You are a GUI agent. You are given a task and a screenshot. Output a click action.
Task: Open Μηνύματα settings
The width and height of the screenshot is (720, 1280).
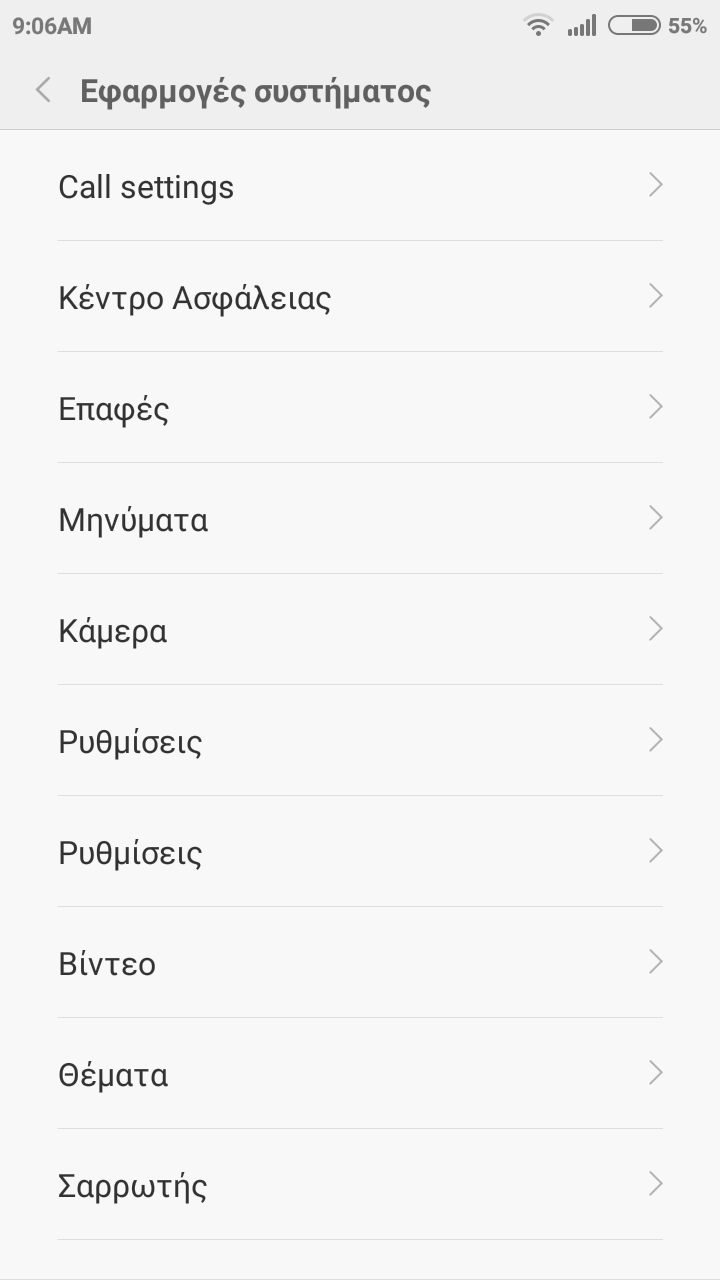point(360,519)
